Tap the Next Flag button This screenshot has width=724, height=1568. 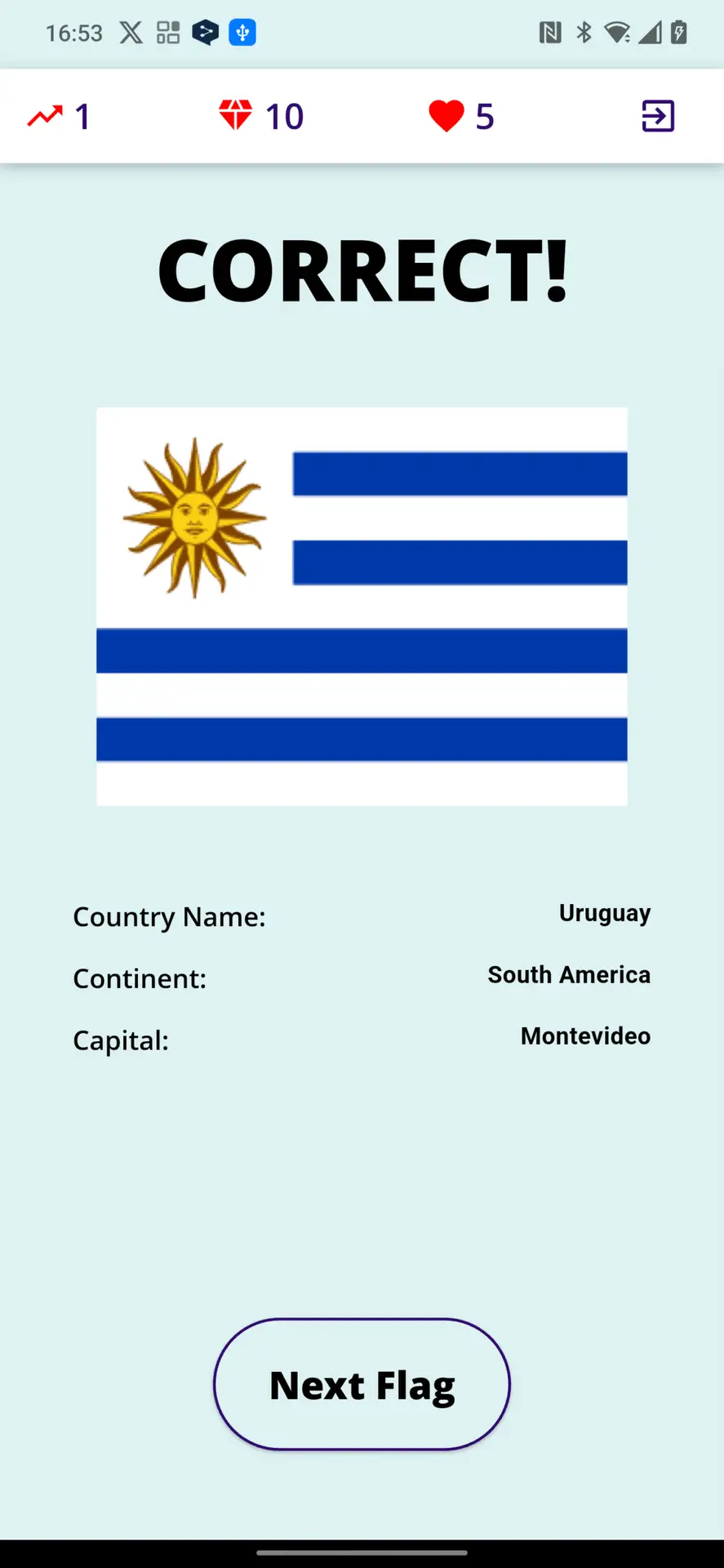[x=362, y=1385]
